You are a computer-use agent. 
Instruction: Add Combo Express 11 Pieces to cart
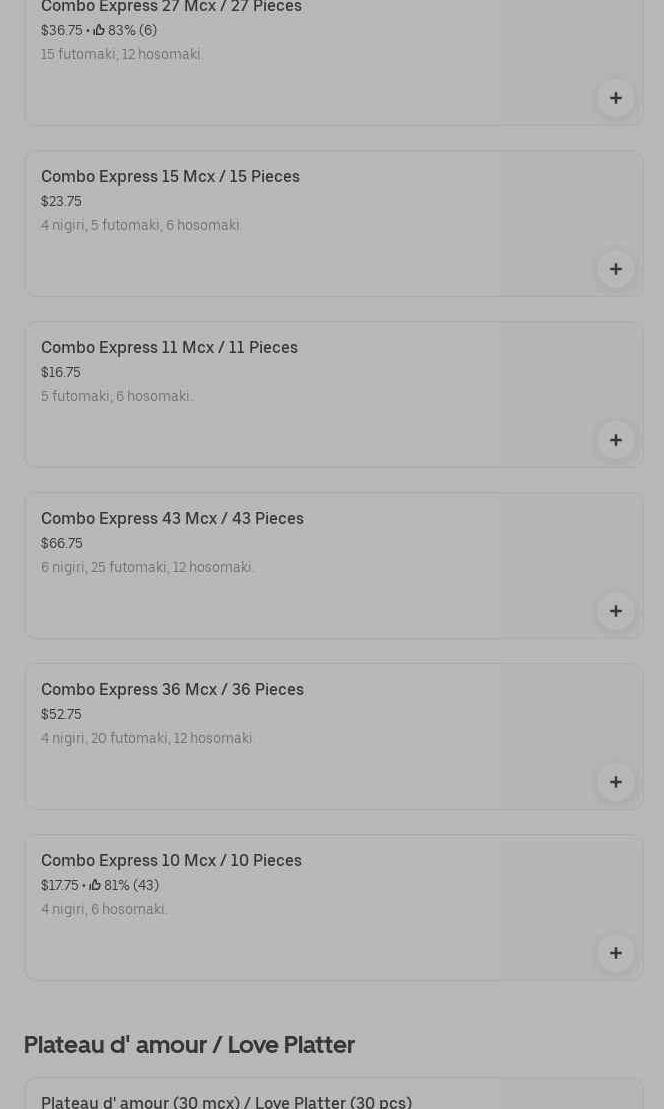pyautogui.click(x=615, y=440)
